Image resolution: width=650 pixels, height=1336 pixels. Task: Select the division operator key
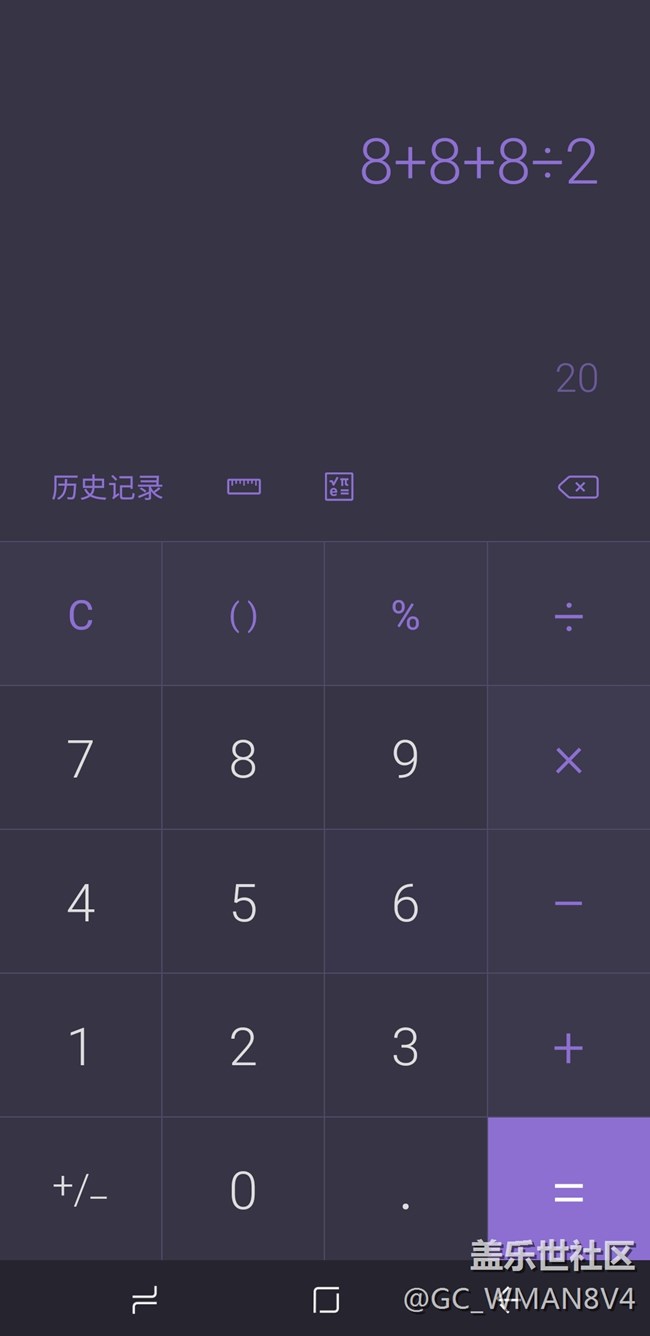[568, 614]
